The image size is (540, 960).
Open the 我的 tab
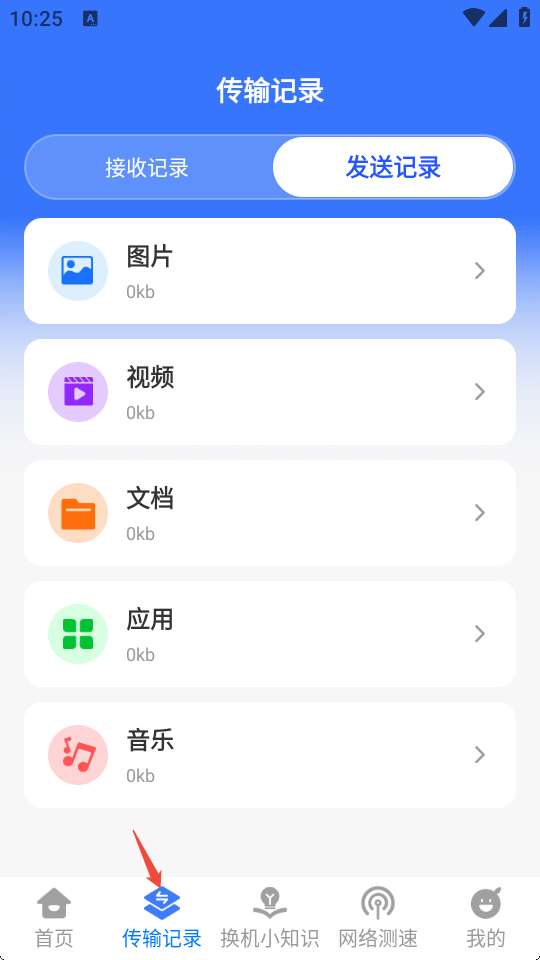(486, 918)
